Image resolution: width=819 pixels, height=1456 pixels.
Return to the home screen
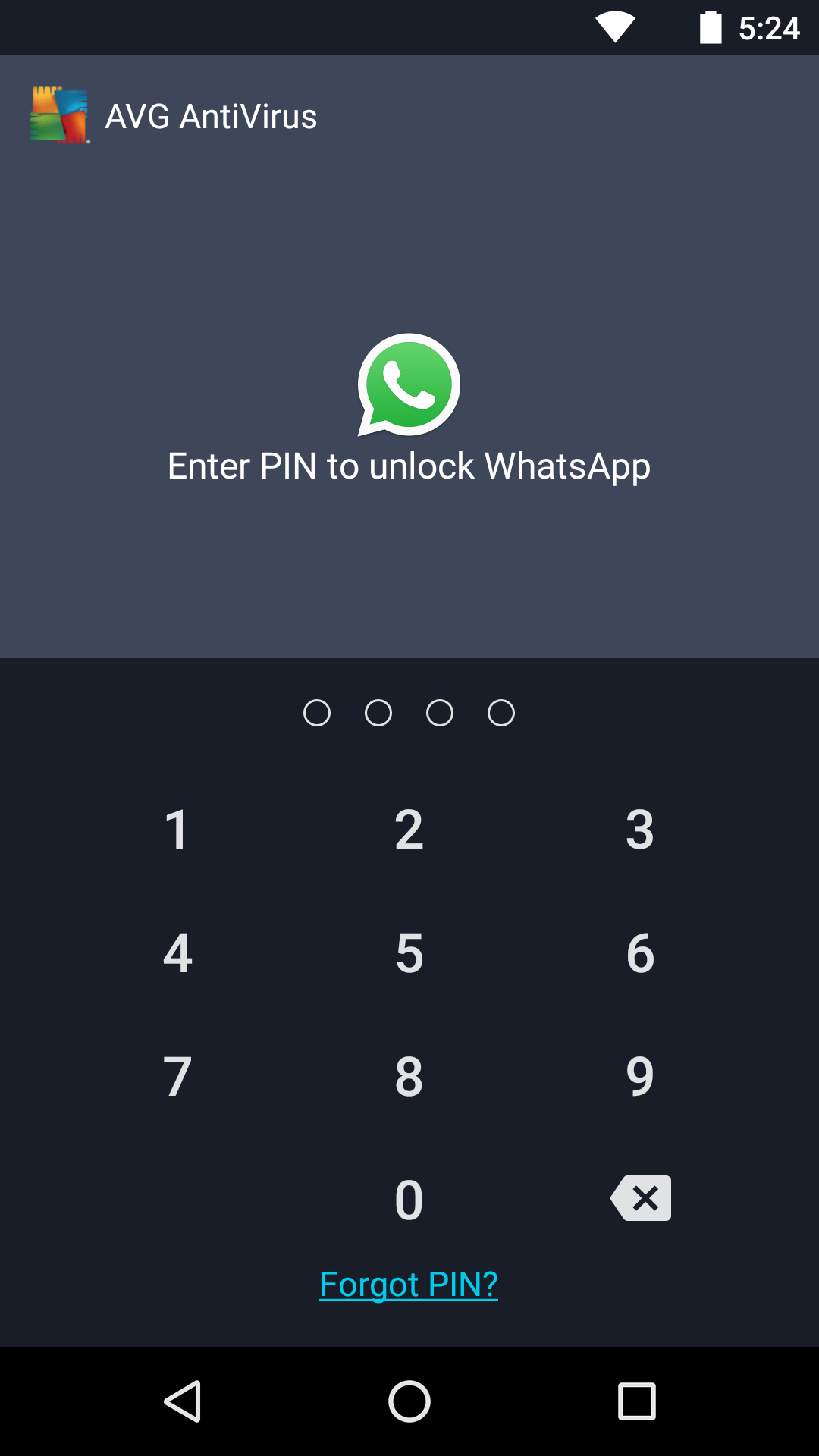point(409,1401)
